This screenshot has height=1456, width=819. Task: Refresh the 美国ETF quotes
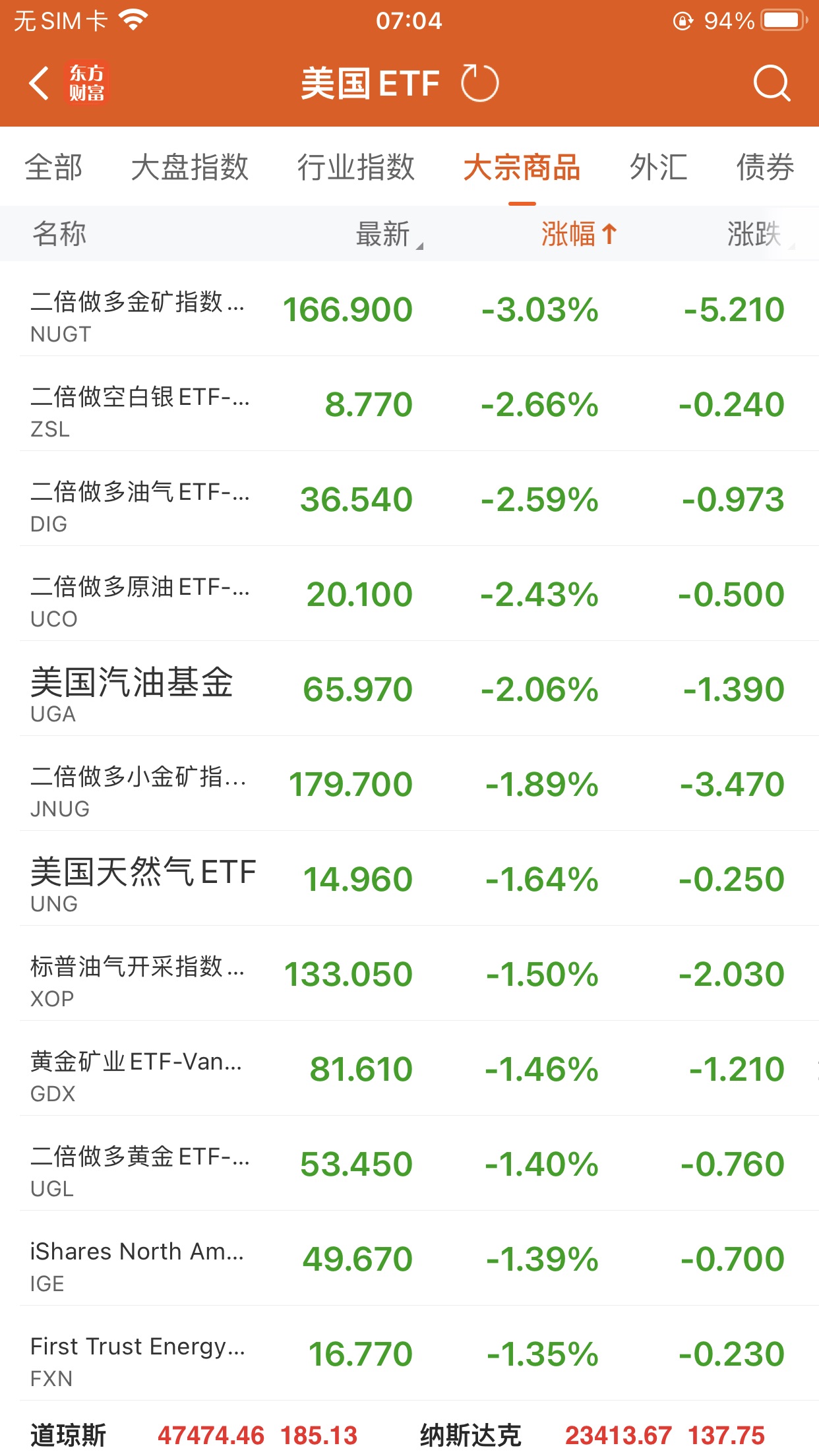point(479,84)
